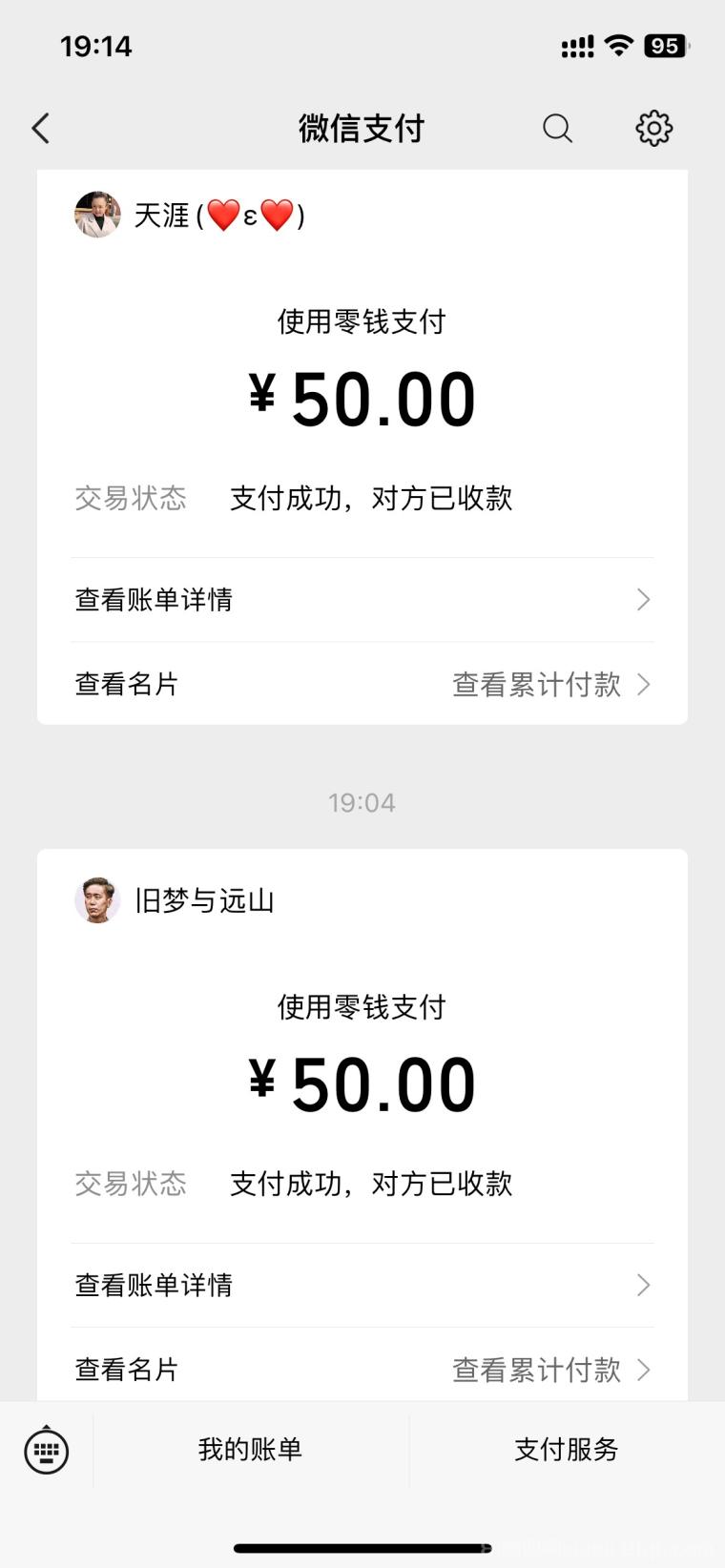Switch to the keyboard input icon
The image size is (725, 1568).
pyautogui.click(x=46, y=1451)
